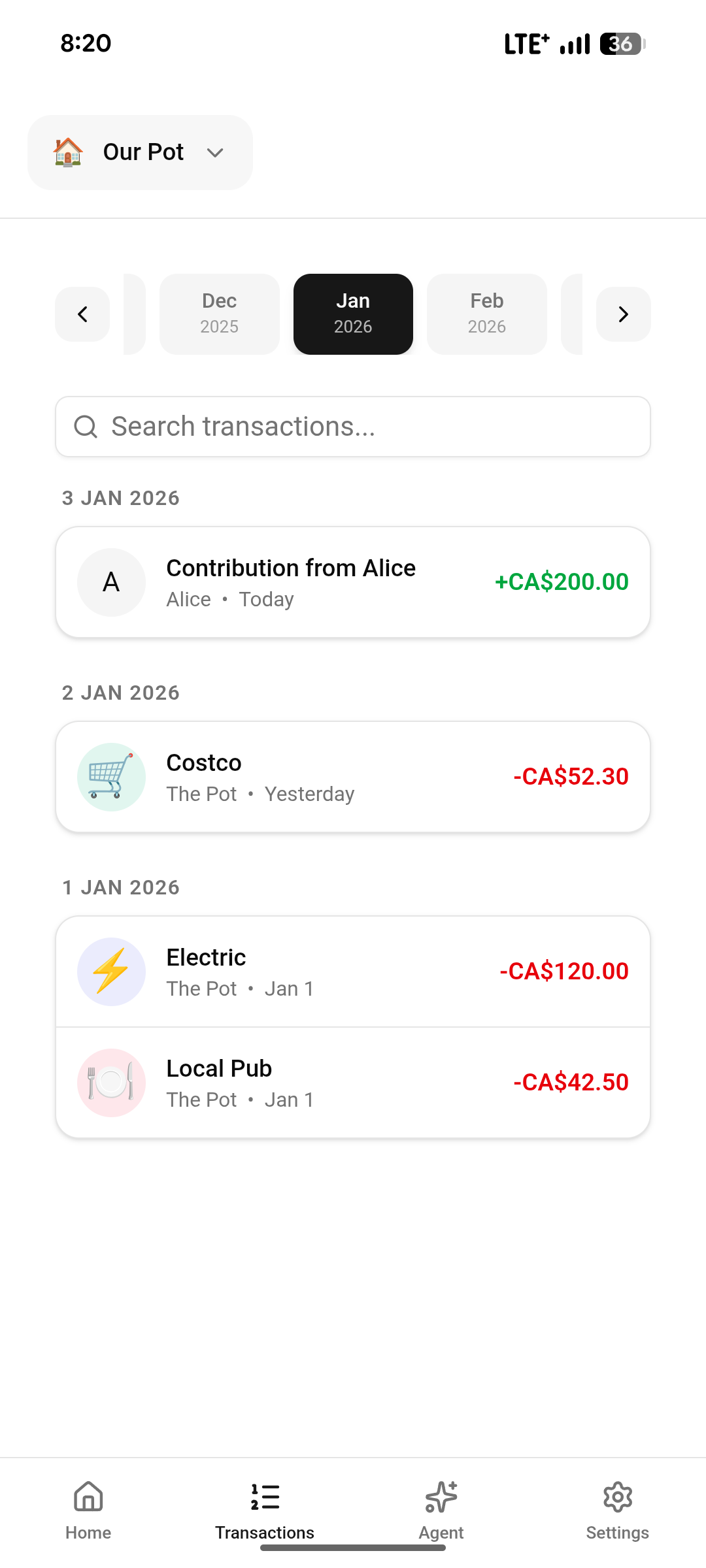Image resolution: width=706 pixels, height=1568 pixels.
Task: Click the Costco shopping cart icon
Action: (111, 776)
